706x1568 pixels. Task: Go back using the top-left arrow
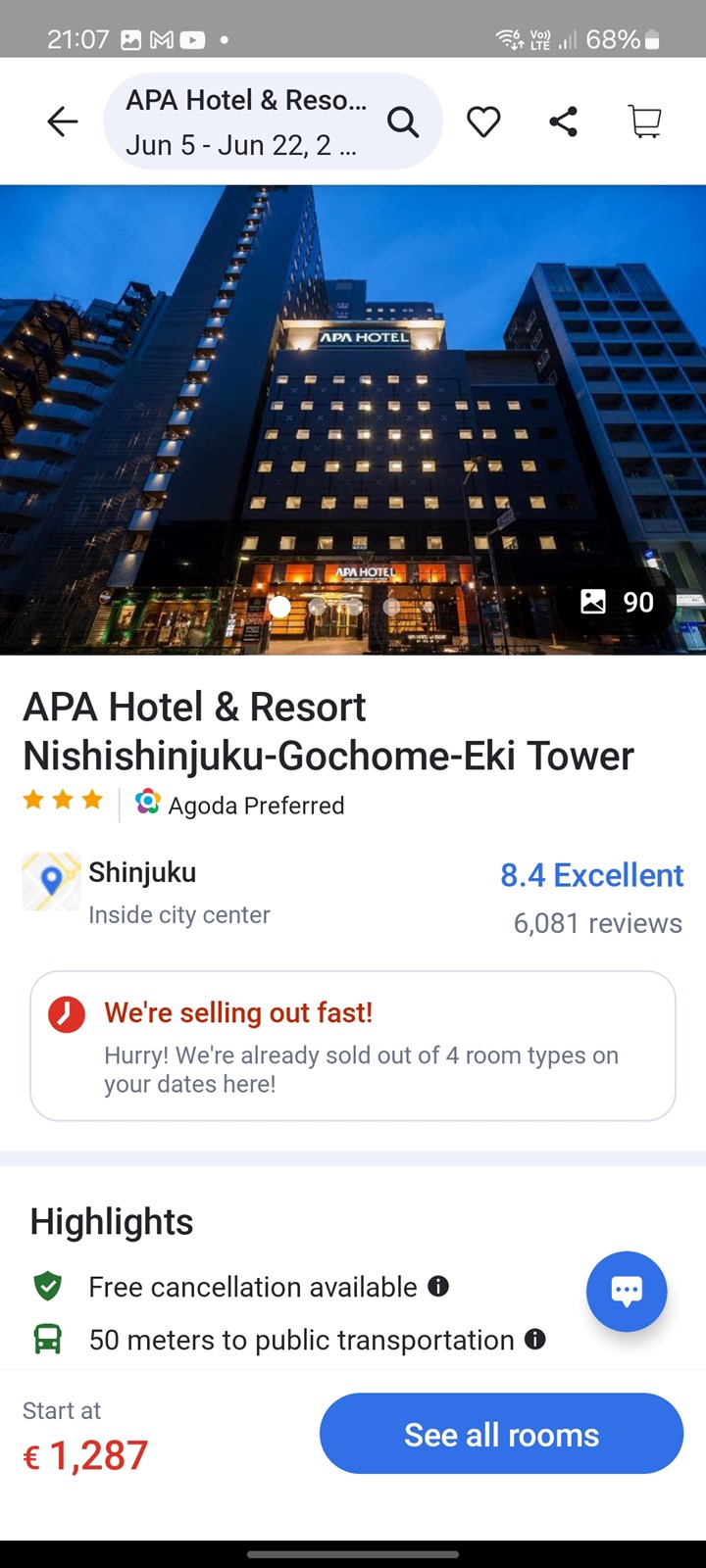[62, 122]
